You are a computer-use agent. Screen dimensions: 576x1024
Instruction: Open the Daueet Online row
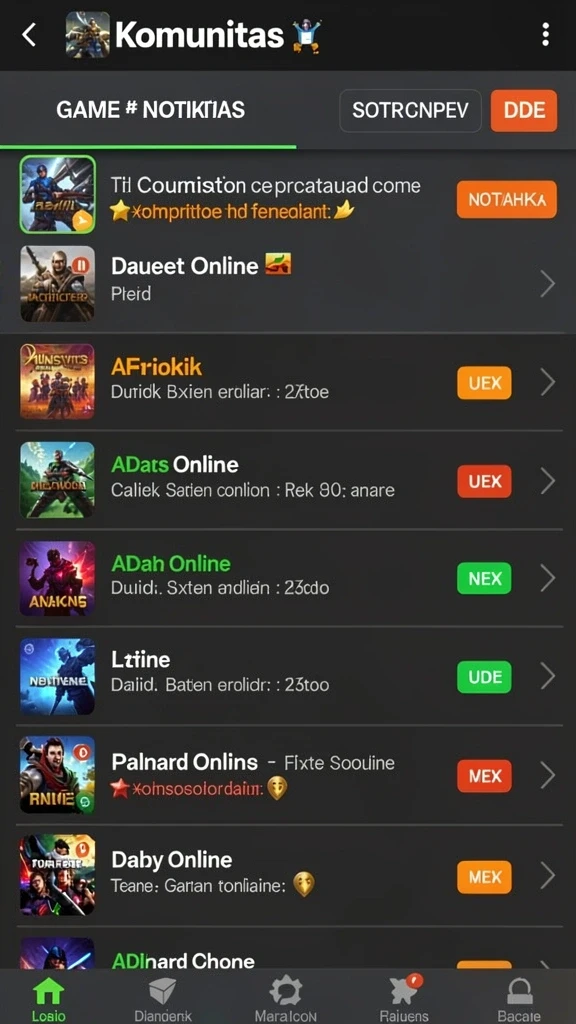(x=288, y=284)
